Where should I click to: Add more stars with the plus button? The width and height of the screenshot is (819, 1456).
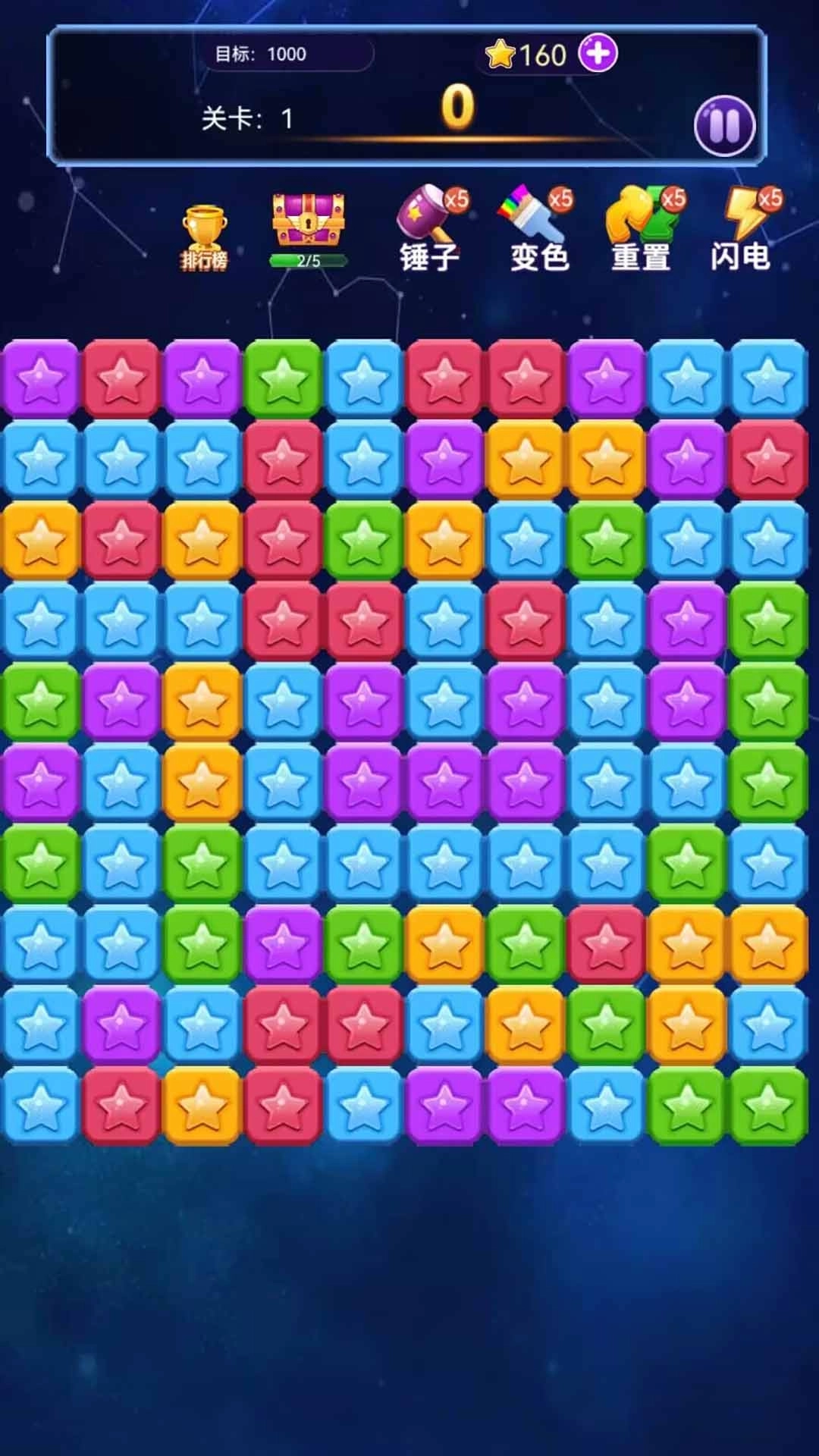click(x=598, y=54)
